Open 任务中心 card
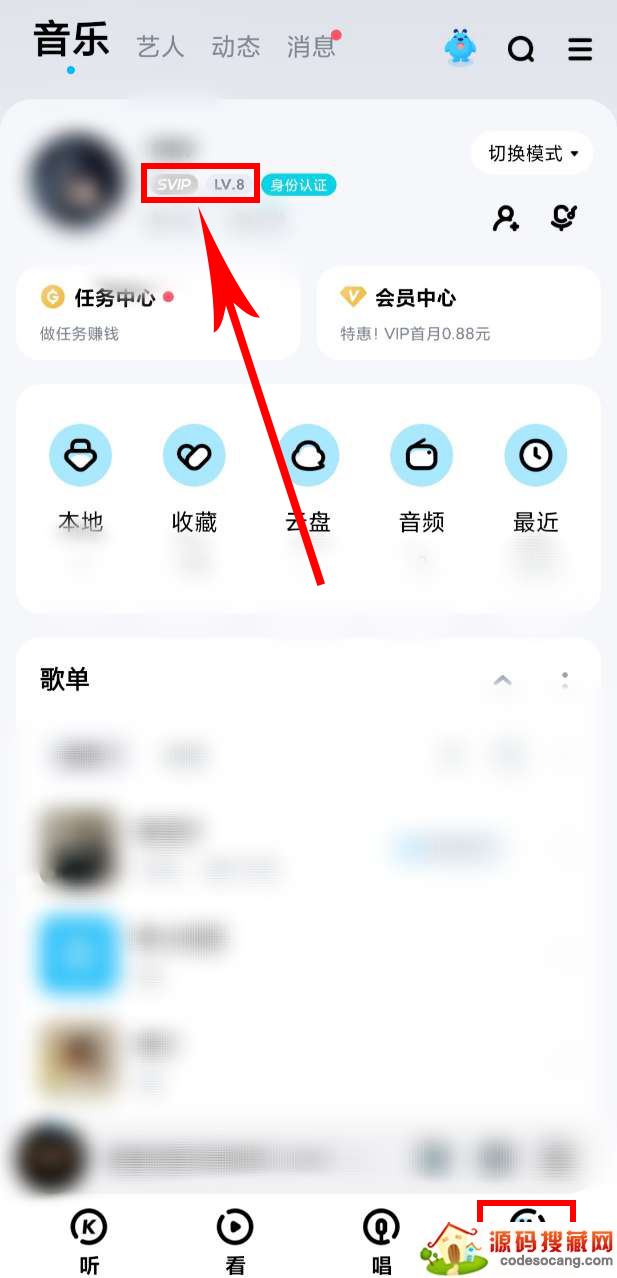 (158, 312)
